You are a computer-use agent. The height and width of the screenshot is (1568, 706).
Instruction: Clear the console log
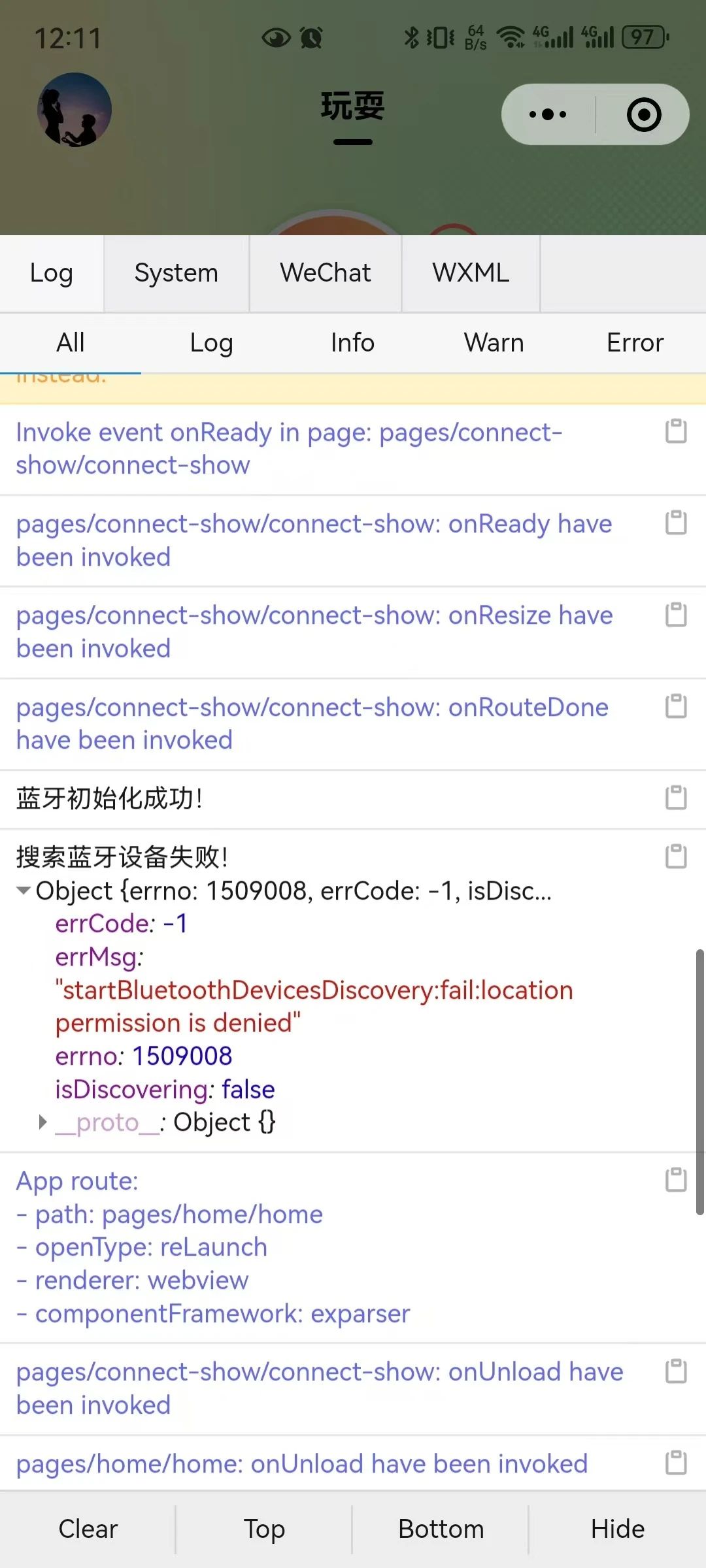coord(88,1529)
